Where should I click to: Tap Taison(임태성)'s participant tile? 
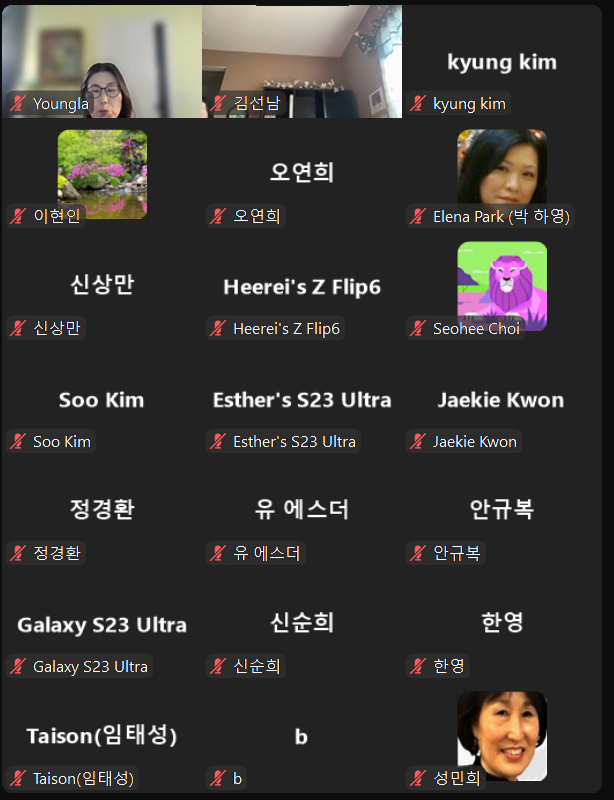click(x=101, y=737)
